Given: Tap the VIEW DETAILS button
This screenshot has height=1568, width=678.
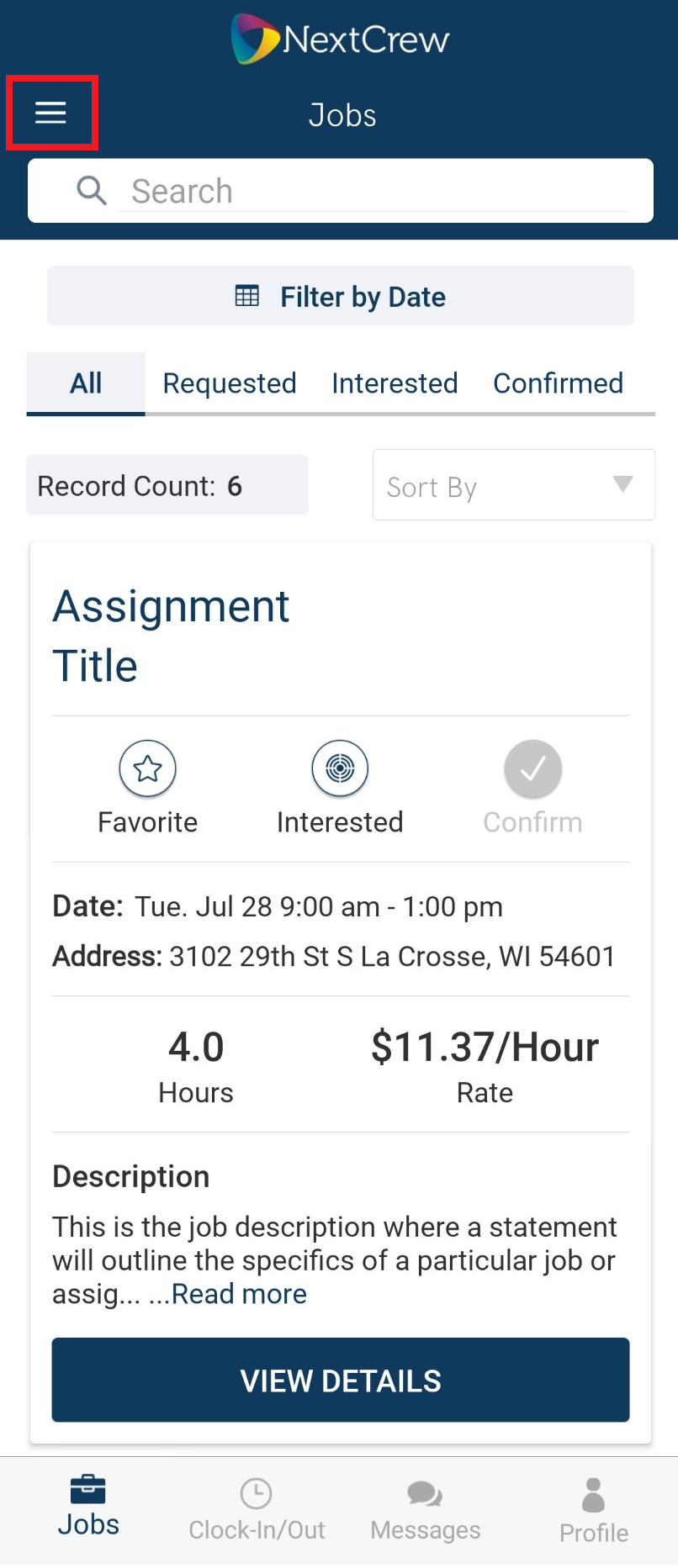Looking at the screenshot, I should click(x=340, y=1381).
